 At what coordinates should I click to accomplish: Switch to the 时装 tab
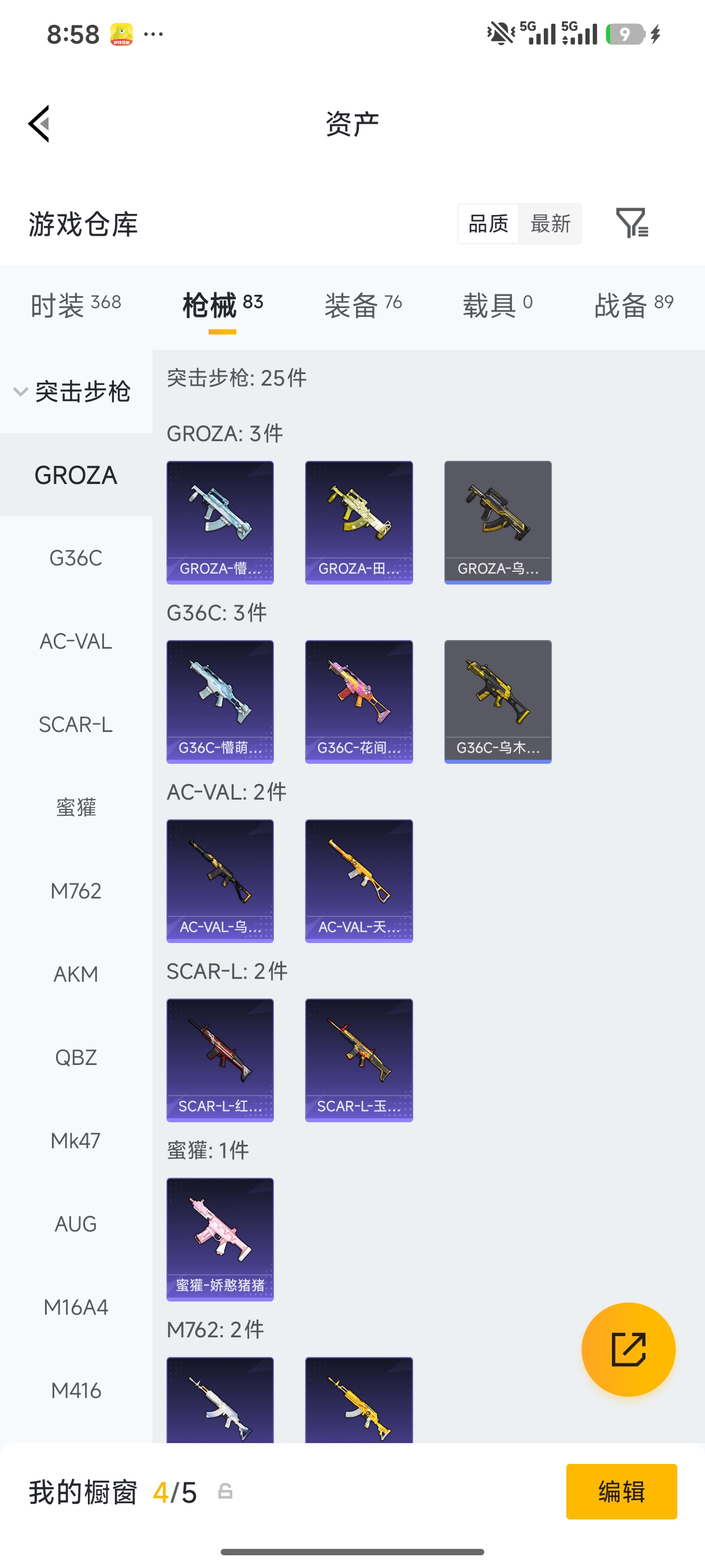pos(76,305)
